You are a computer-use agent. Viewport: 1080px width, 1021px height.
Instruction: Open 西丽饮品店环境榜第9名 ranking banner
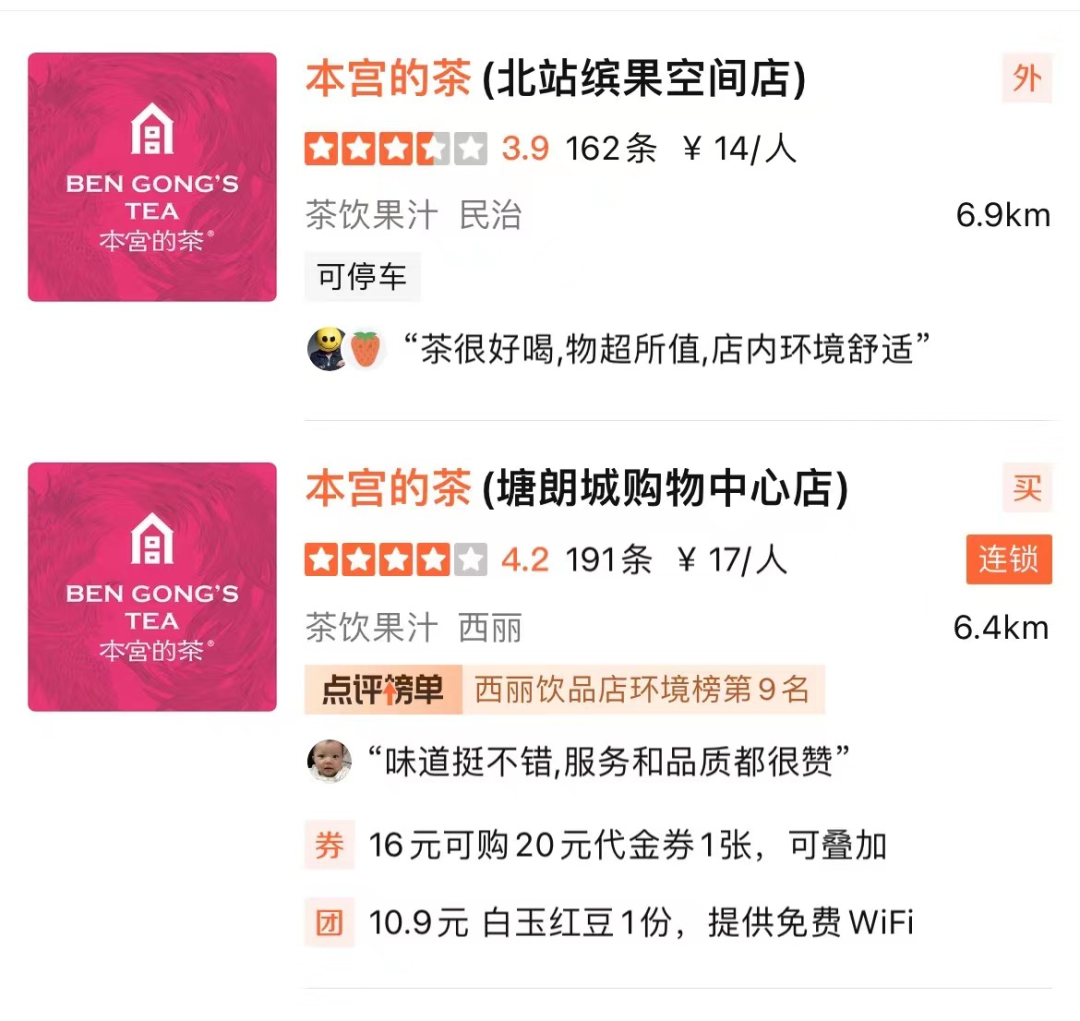[x=565, y=690]
